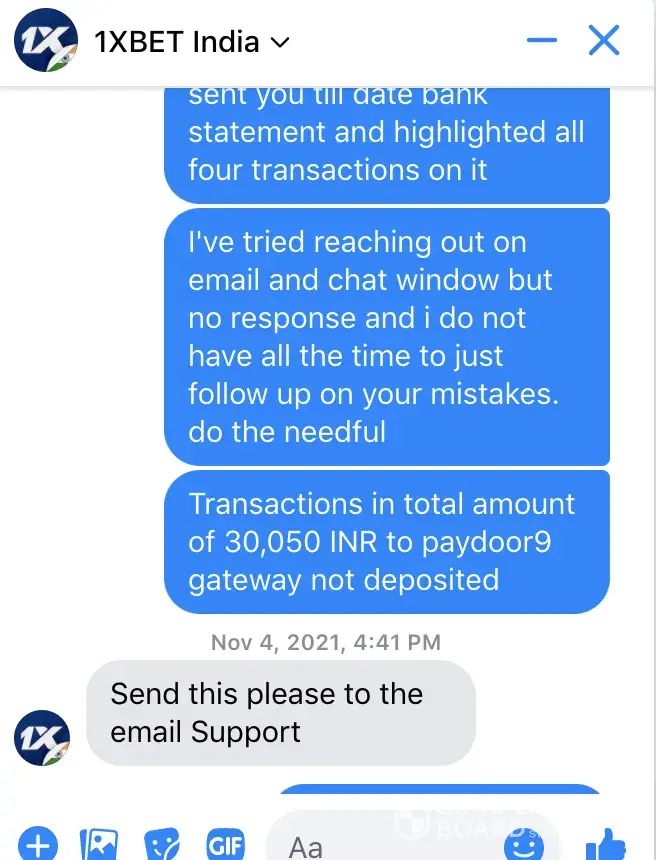Open the GIF picker
656x860 pixels.
click(222, 846)
